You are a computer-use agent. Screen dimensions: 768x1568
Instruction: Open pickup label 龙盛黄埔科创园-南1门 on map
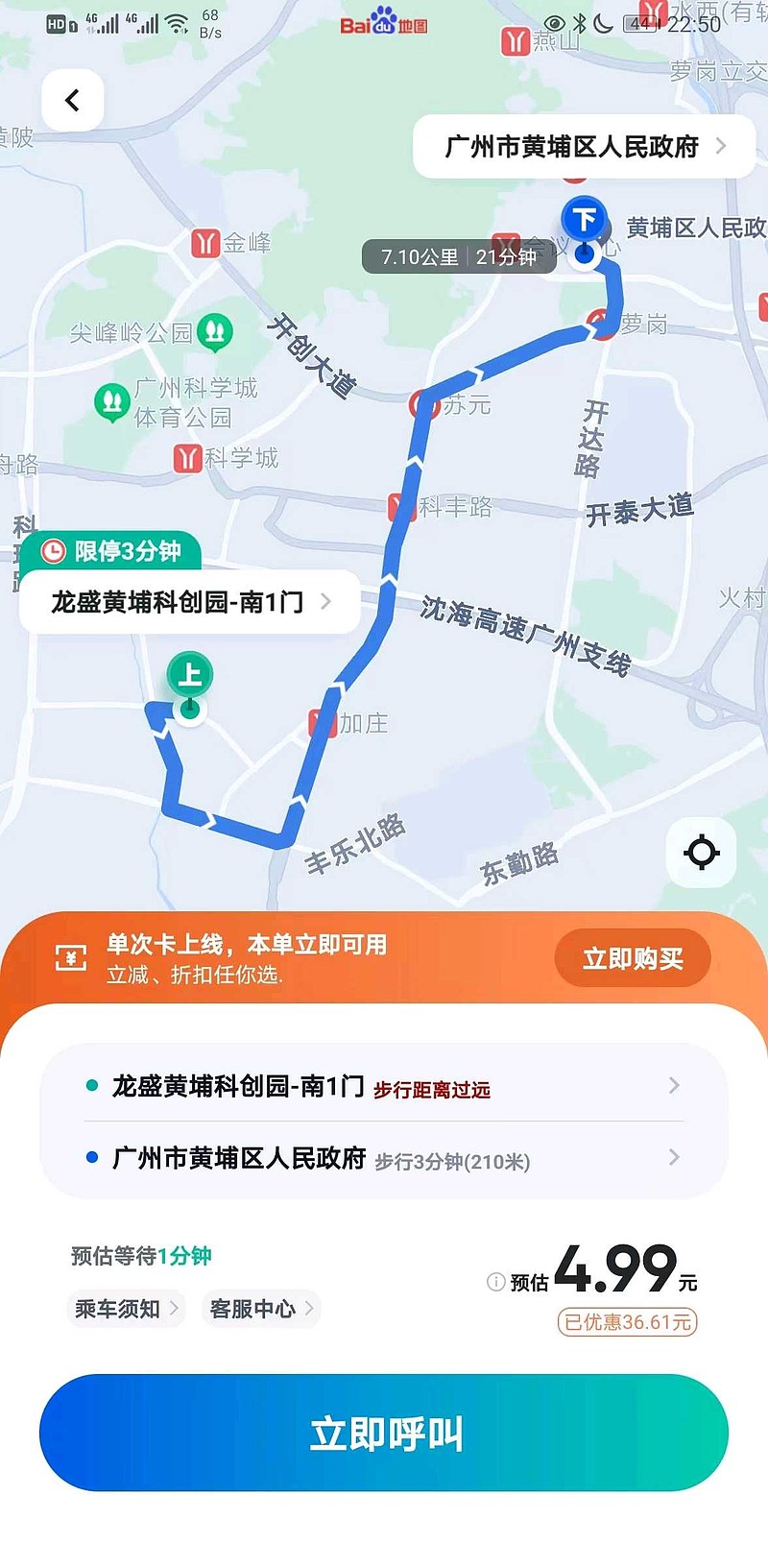[x=190, y=602]
